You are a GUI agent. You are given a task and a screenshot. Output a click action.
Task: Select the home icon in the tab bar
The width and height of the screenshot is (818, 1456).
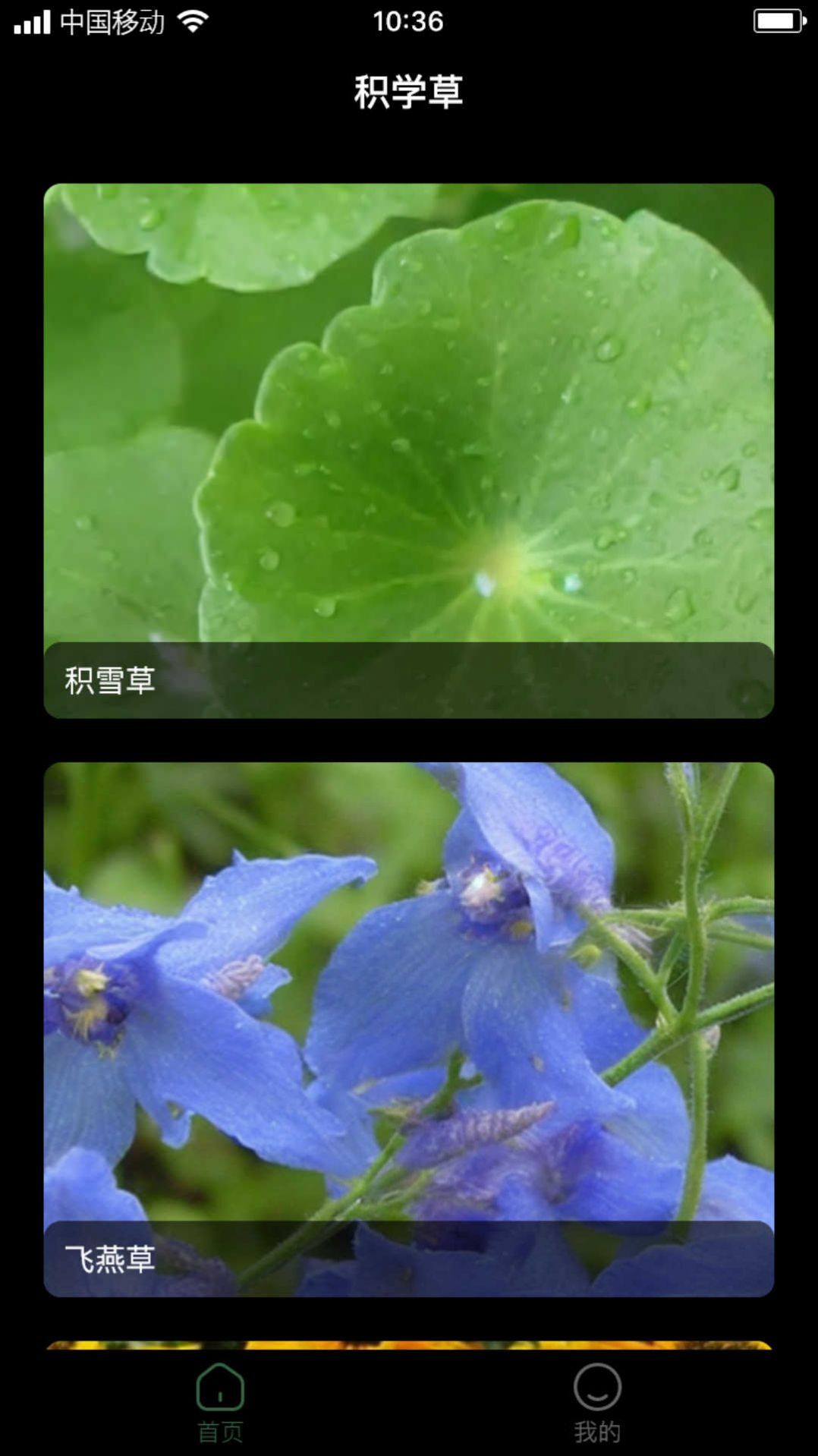(x=219, y=1385)
